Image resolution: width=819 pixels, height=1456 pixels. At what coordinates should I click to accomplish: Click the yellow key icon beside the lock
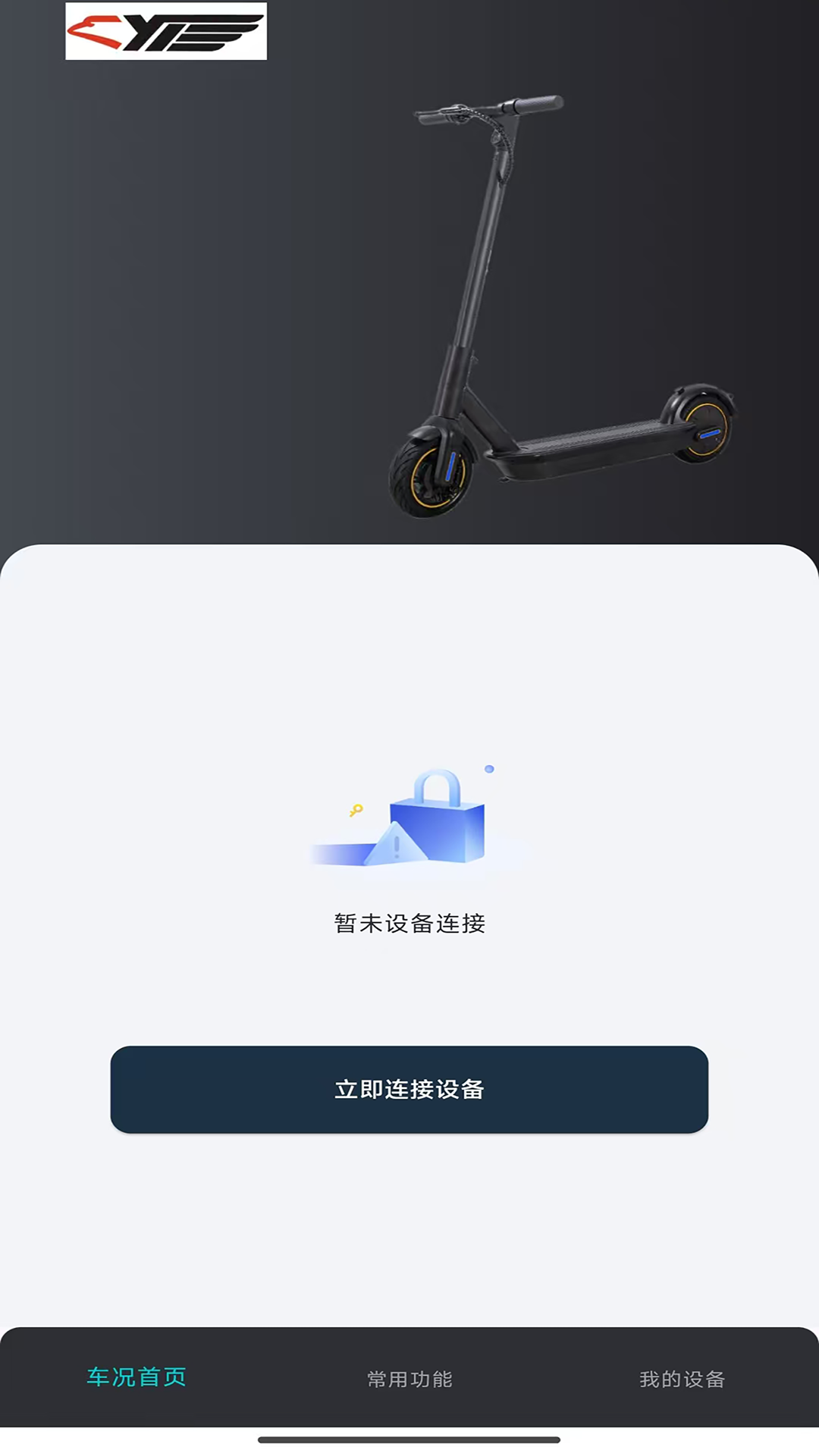coord(356,810)
